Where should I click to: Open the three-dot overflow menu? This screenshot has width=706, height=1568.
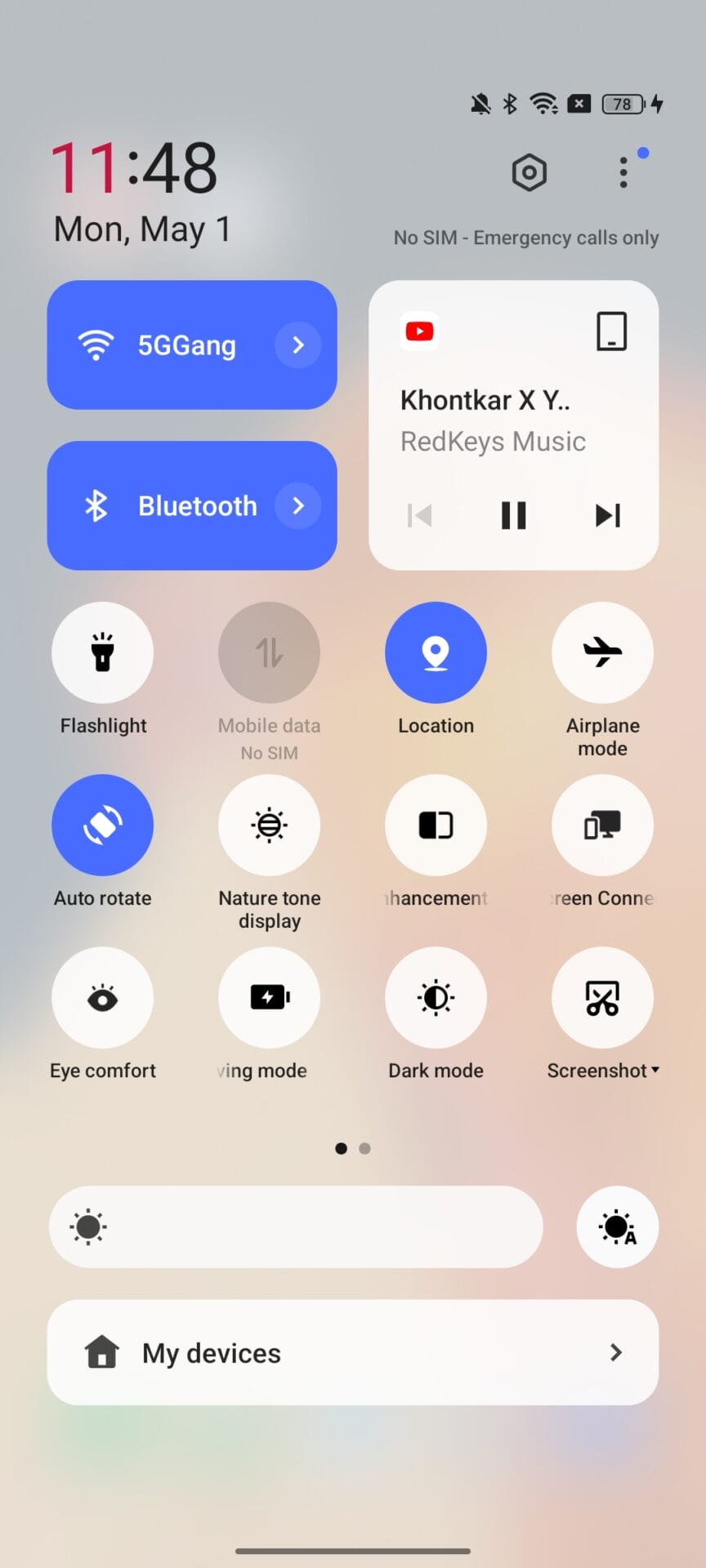[x=623, y=172]
